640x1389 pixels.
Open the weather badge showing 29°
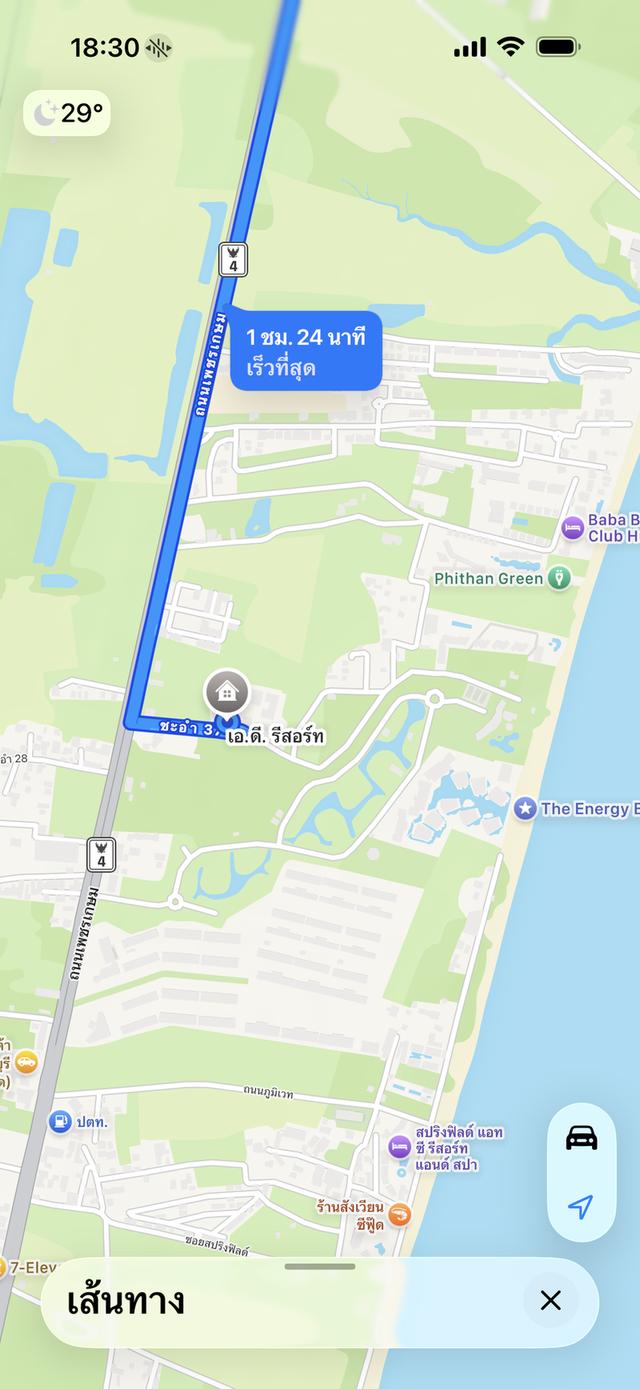tap(68, 114)
